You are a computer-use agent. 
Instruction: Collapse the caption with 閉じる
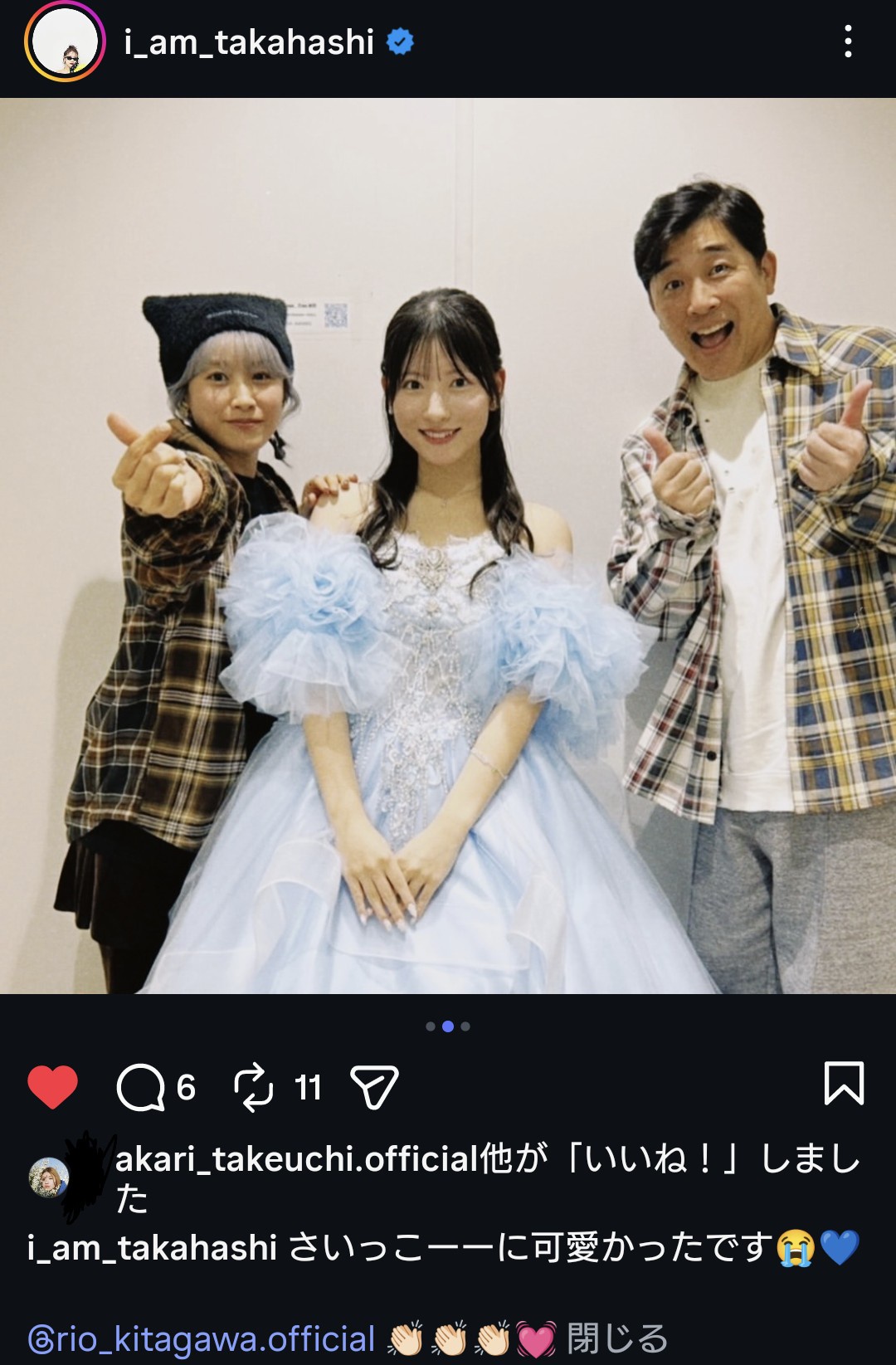point(617,1338)
